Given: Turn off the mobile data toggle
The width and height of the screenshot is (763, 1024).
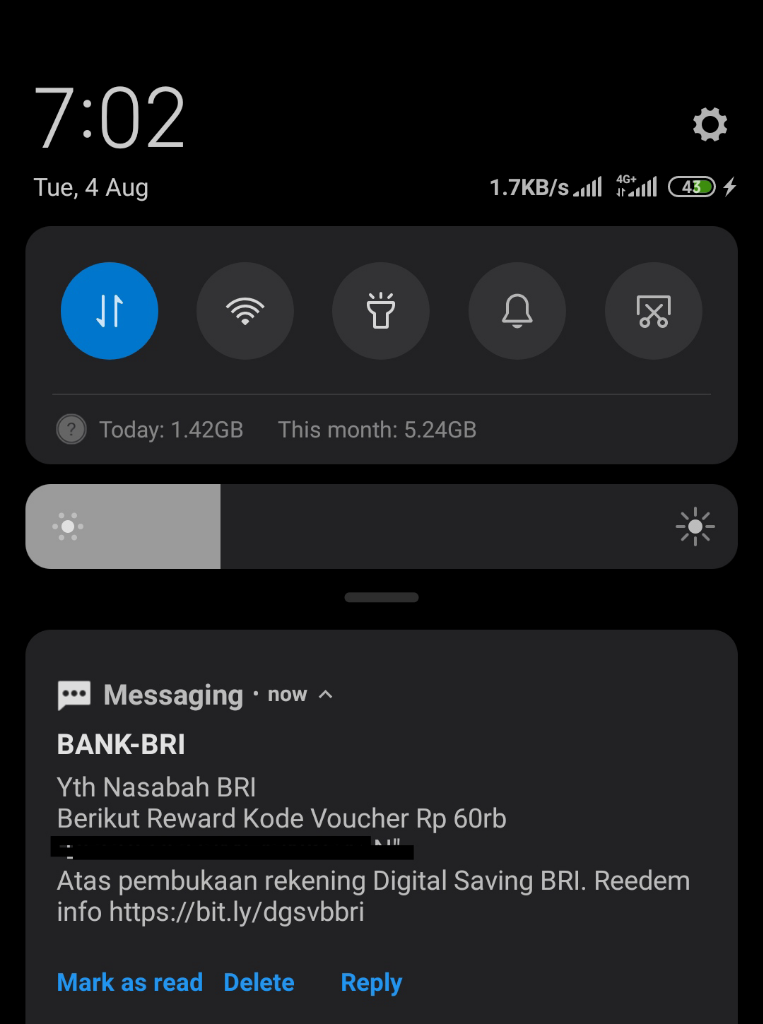Looking at the screenshot, I should coord(109,311).
